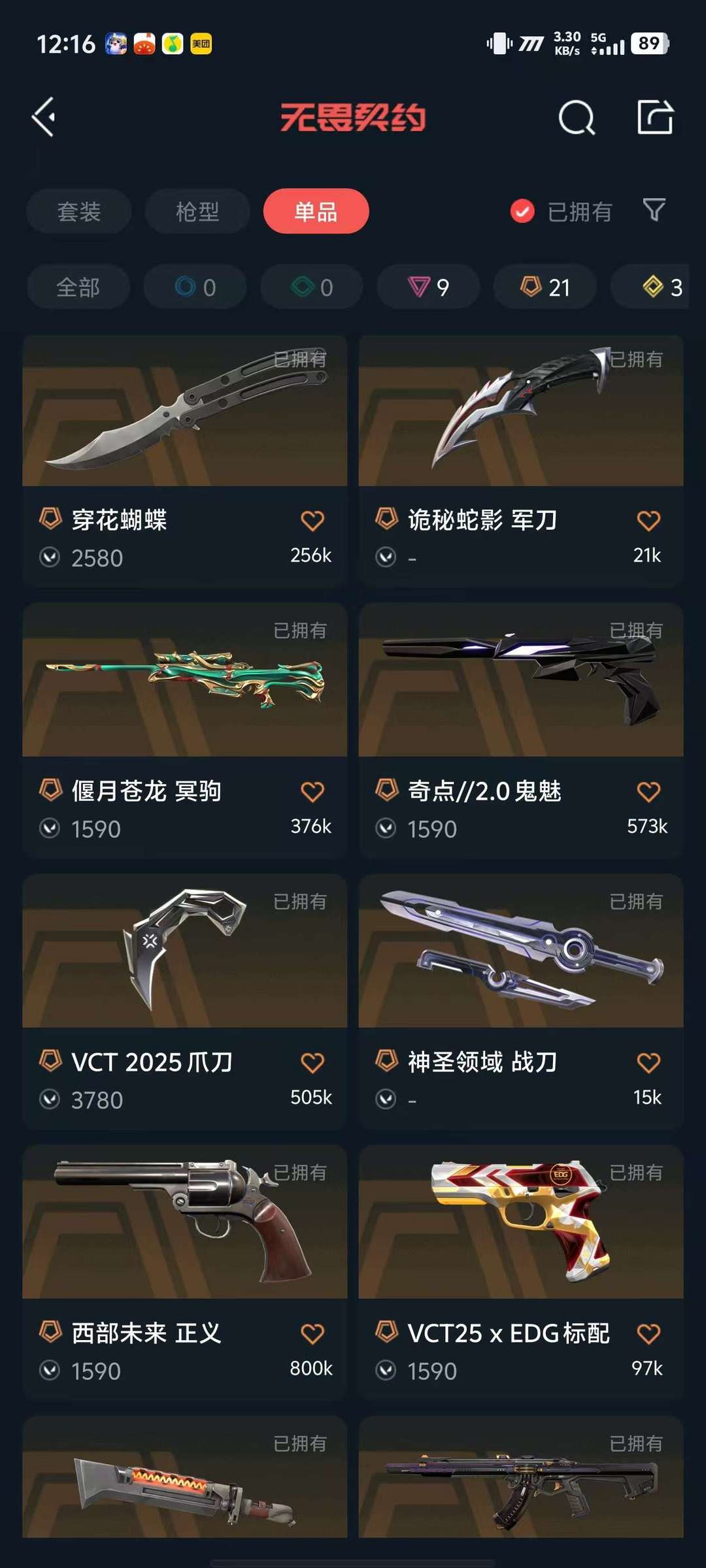The width and height of the screenshot is (706, 1568).
Task: Open the VCT25 x EDG 标配 card
Action: (x=521, y=1272)
